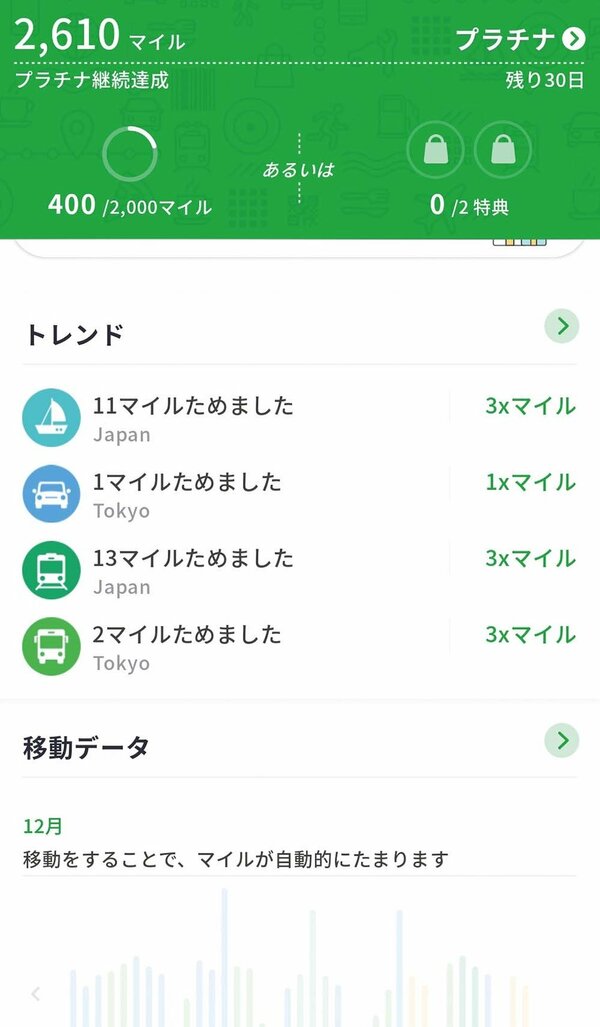600x1027 pixels.
Task: Open the 移動データ section arrow
Action: (x=562, y=740)
